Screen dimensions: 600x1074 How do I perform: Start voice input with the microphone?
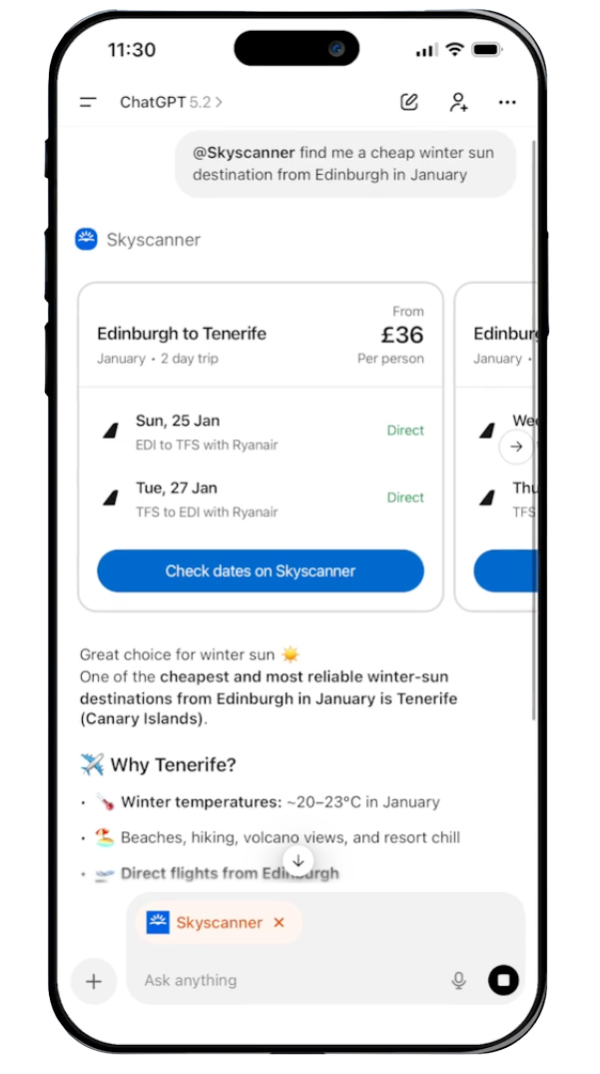[x=459, y=981]
